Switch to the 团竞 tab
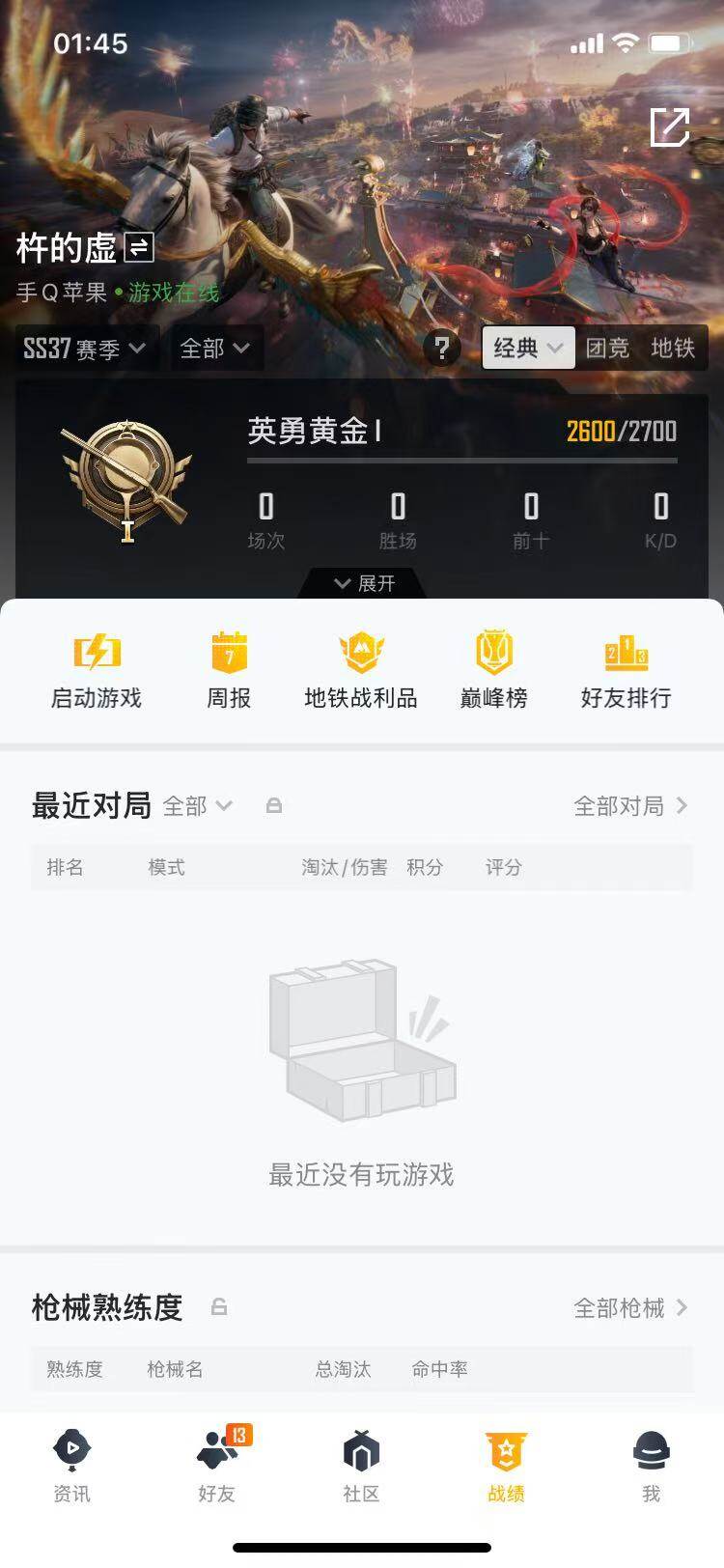The width and height of the screenshot is (724, 1568). [608, 349]
